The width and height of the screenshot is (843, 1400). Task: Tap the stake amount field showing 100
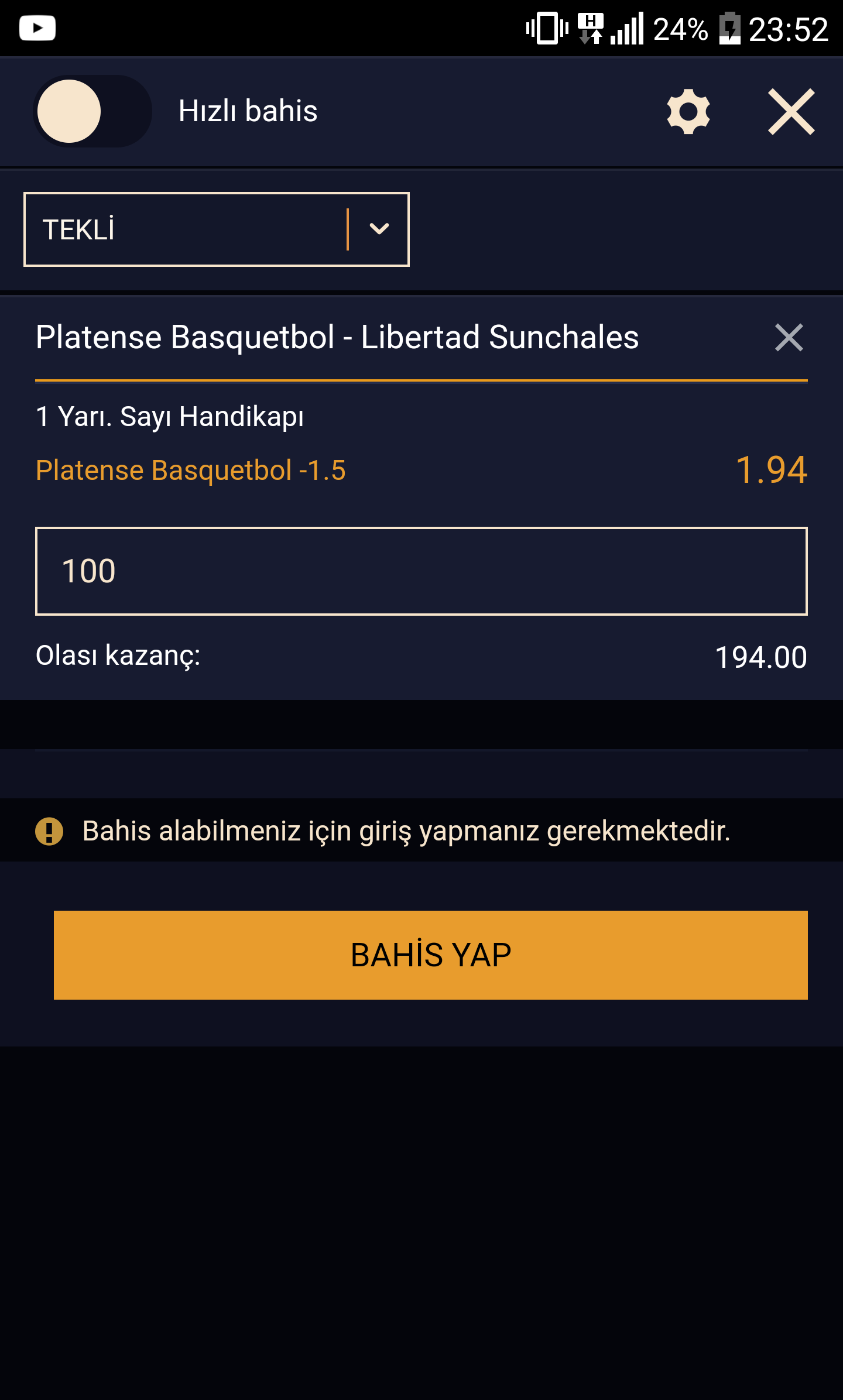click(x=421, y=571)
